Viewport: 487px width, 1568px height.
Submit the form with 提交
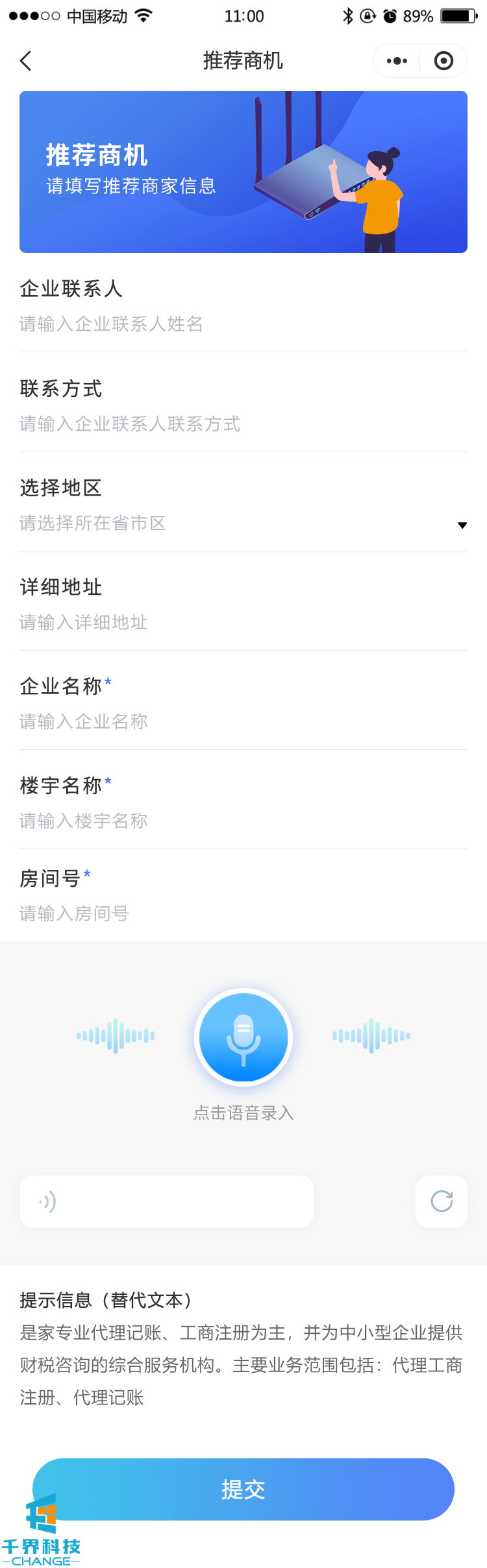point(243,1489)
